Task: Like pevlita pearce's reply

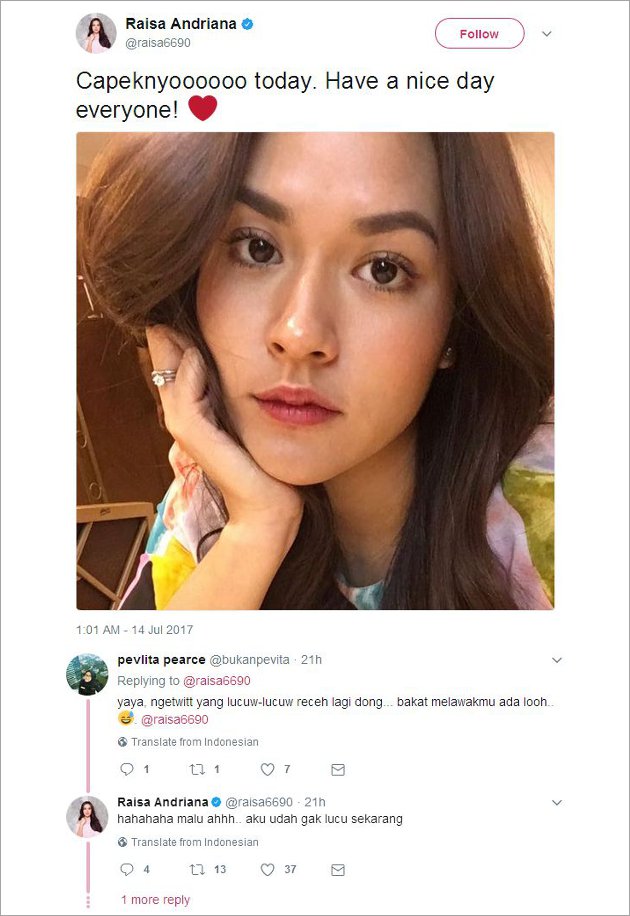Action: 267,769
